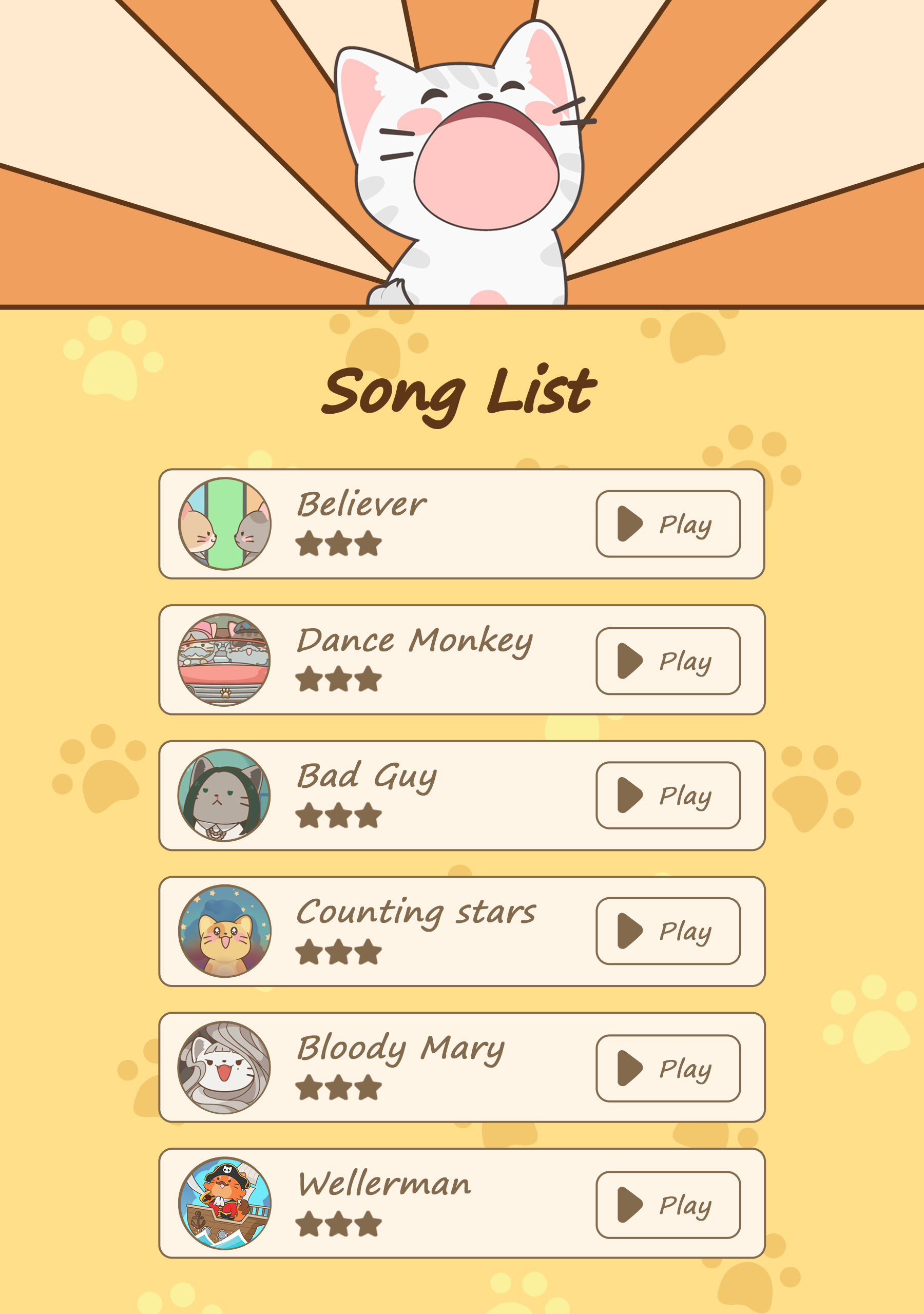This screenshot has width=924, height=1314.
Task: Hit Play on Wellerman
Action: 668,1205
